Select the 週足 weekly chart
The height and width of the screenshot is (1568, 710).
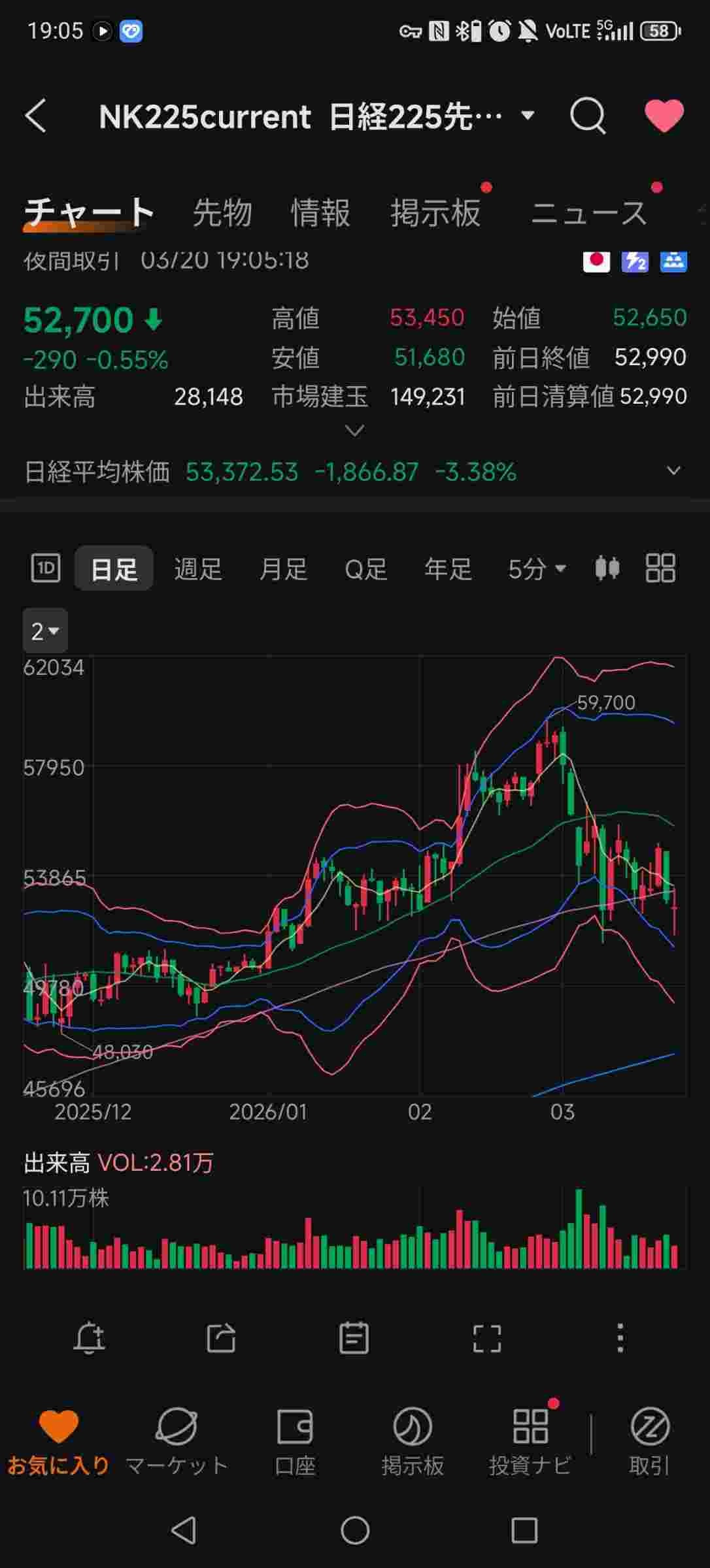[x=198, y=568]
